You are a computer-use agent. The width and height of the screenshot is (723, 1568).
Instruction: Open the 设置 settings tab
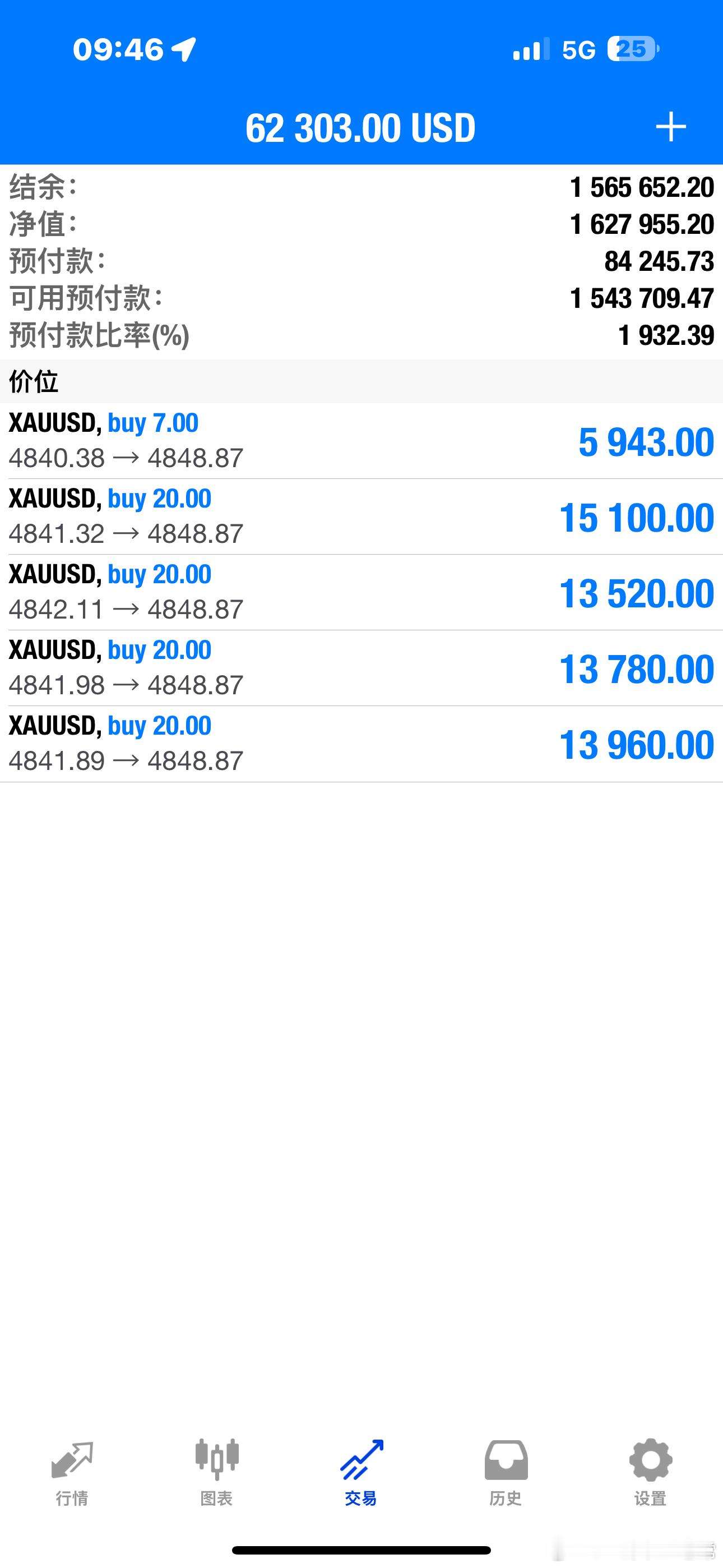point(650,1473)
